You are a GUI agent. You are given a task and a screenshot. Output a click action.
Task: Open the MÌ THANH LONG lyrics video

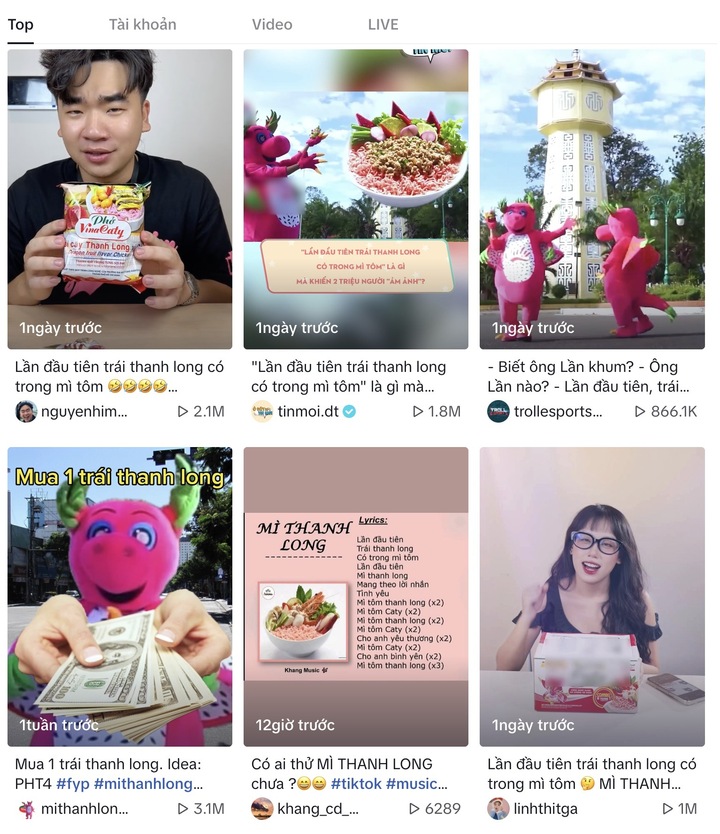356,596
